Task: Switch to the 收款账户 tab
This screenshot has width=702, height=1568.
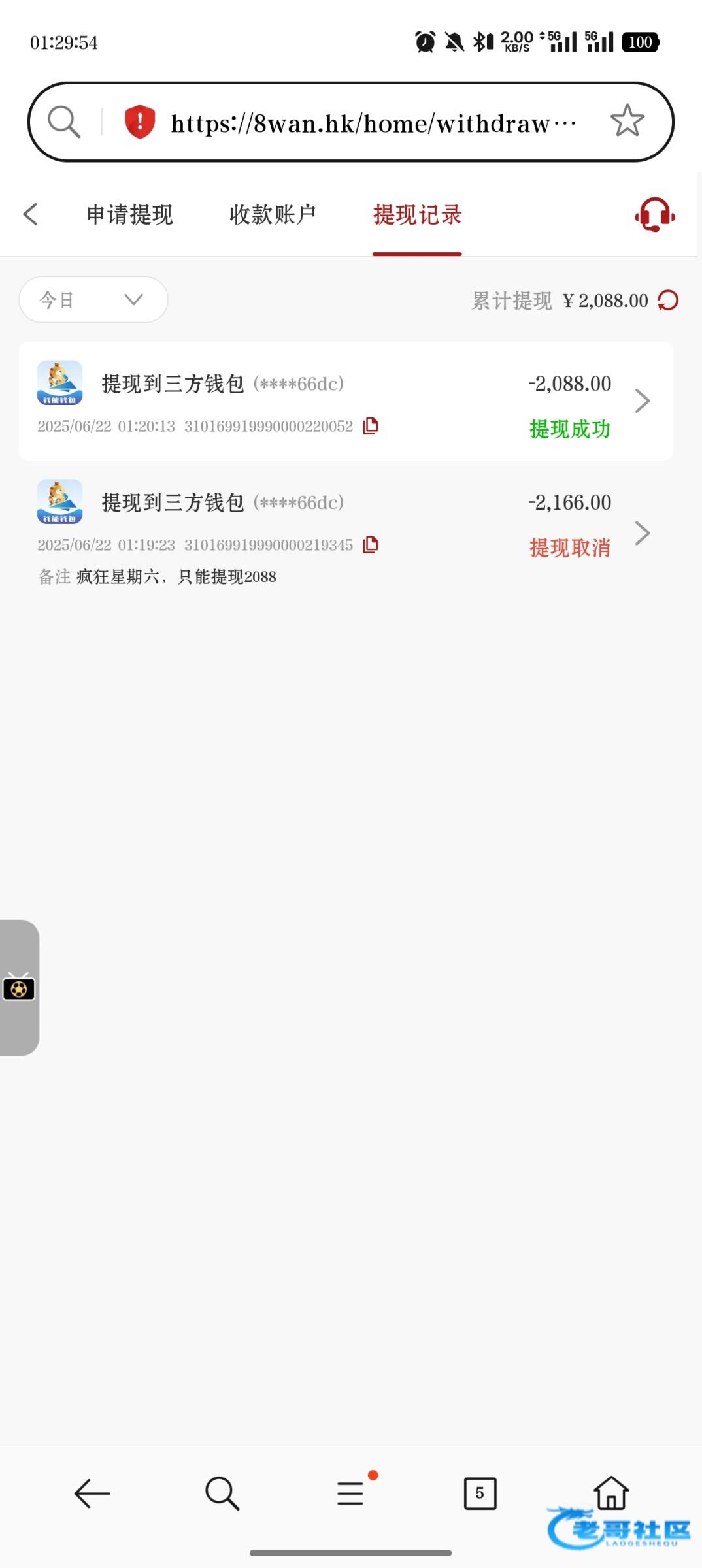Action: [273, 215]
